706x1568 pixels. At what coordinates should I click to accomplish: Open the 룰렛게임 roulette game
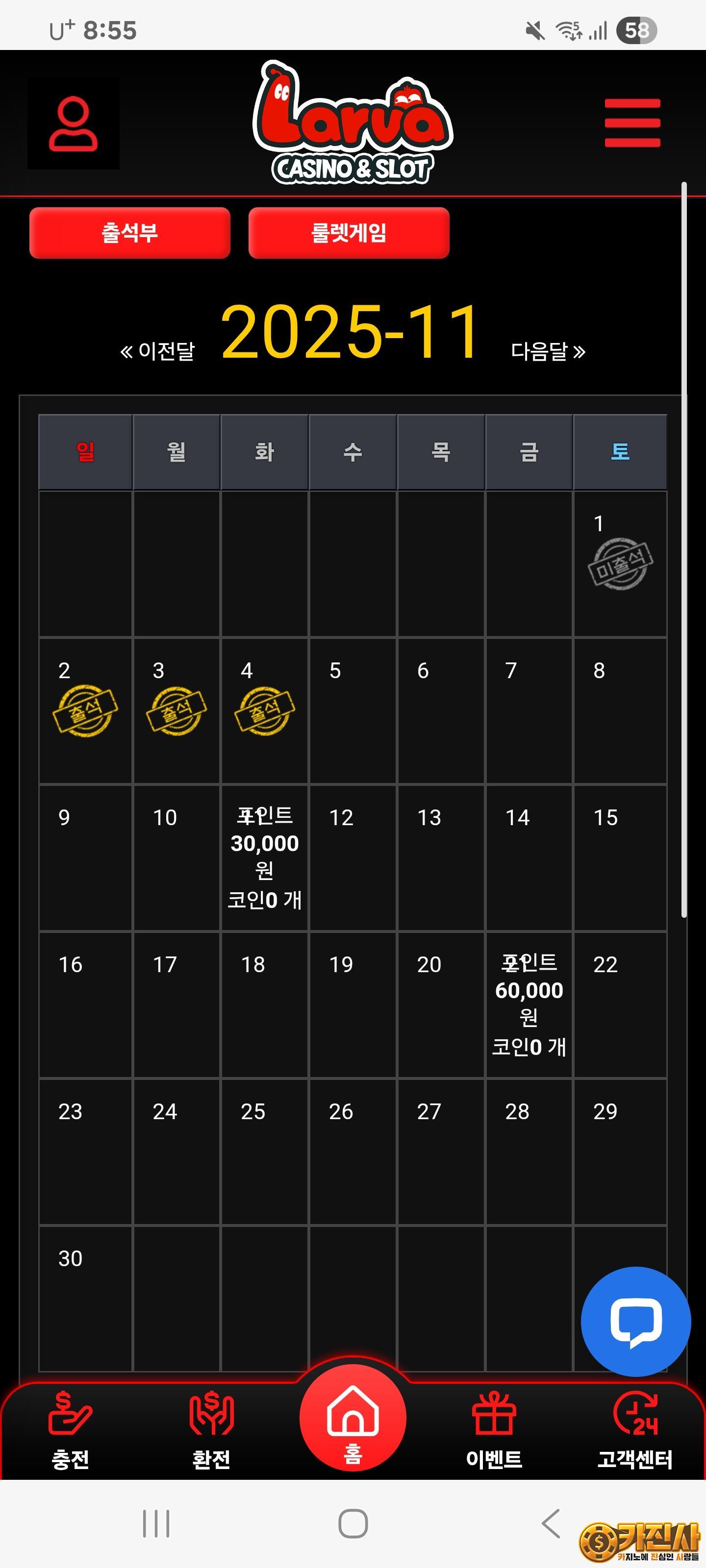(x=349, y=233)
